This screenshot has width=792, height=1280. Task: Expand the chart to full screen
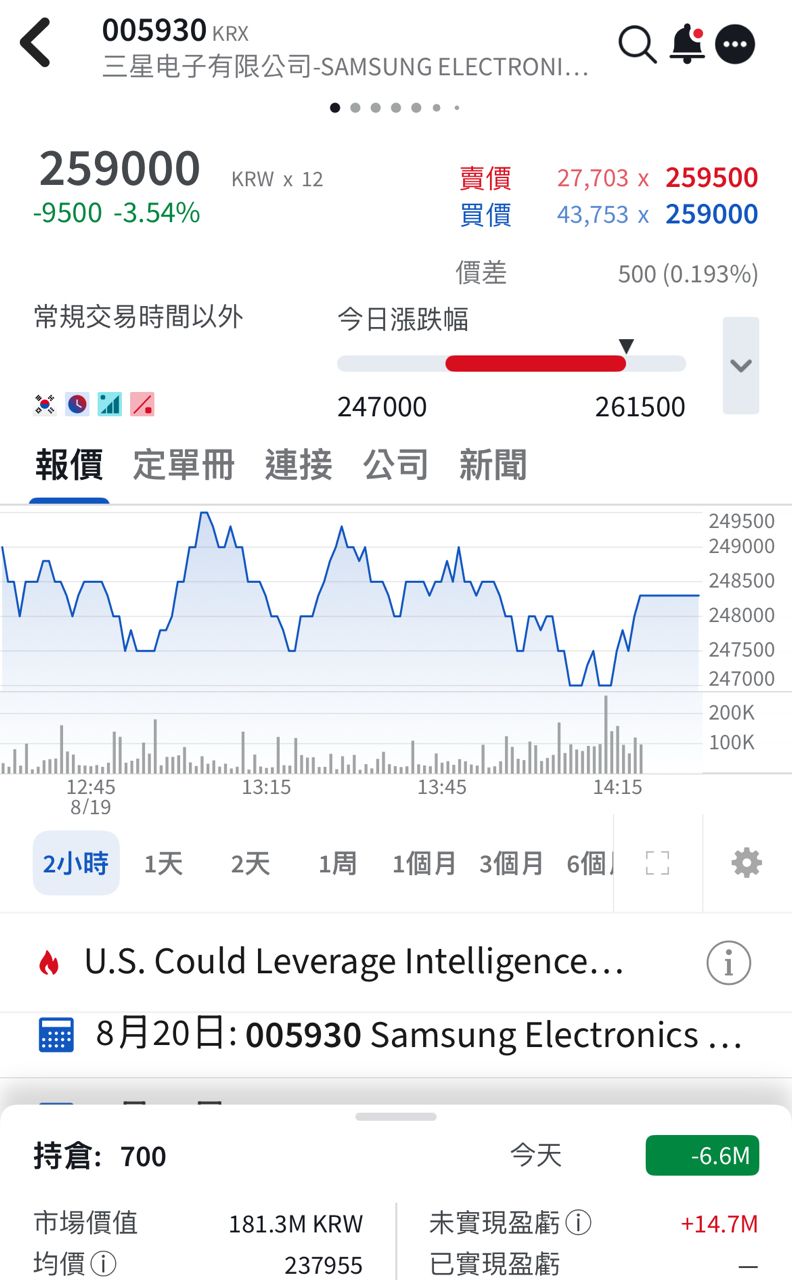(x=657, y=863)
